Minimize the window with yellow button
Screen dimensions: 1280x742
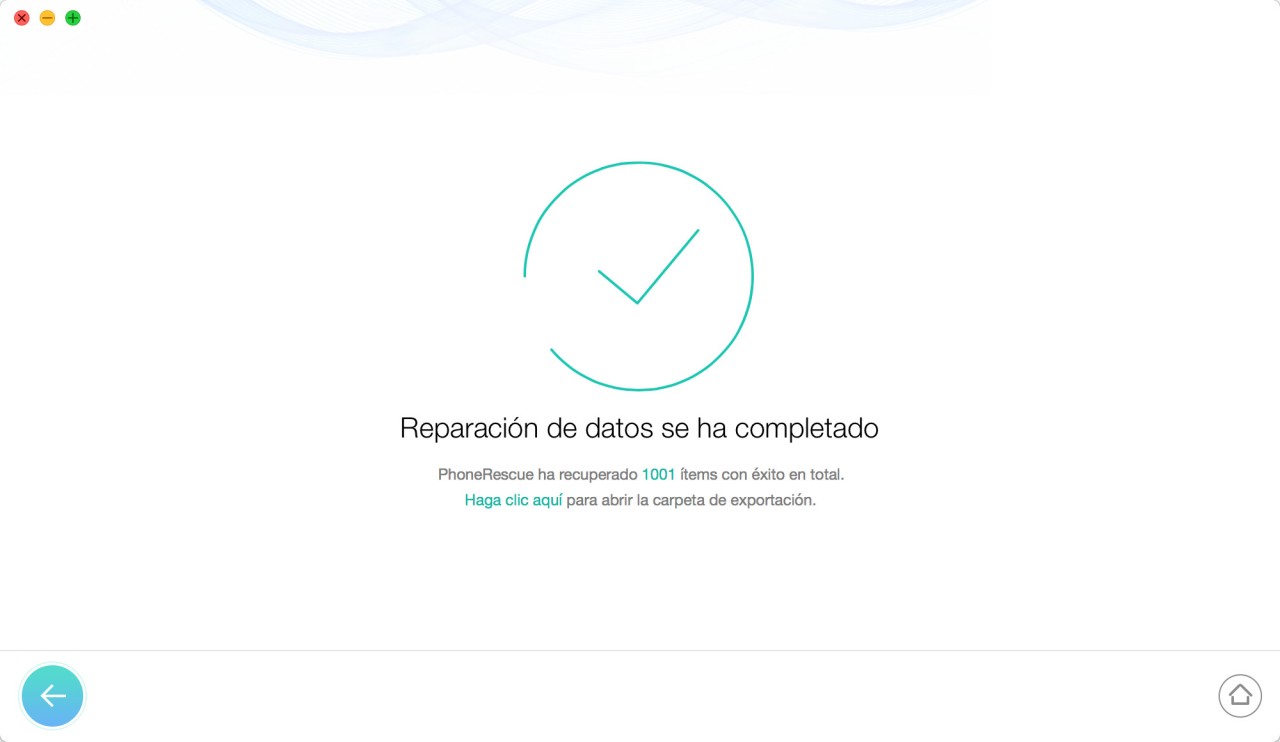tap(47, 18)
